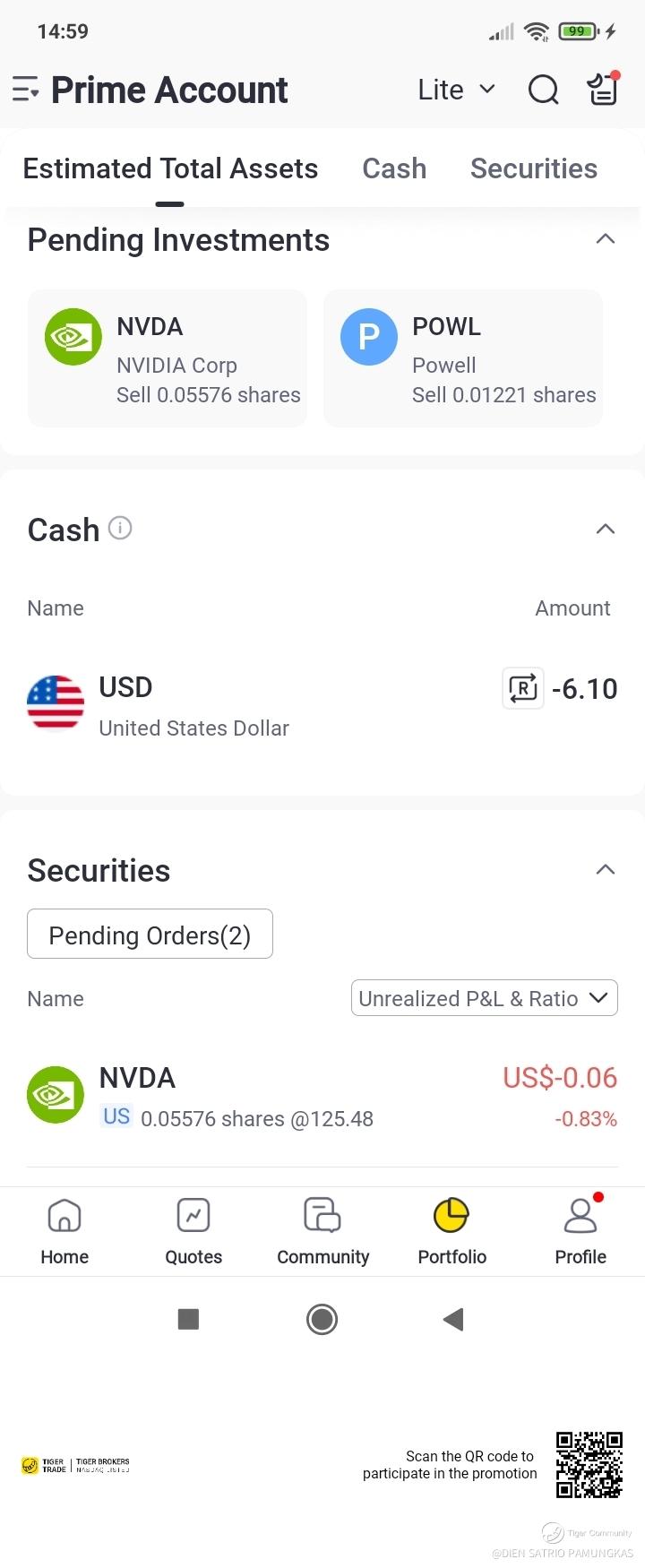Open the search icon
Image resolution: width=645 pixels, height=1568 pixels.
[543, 90]
